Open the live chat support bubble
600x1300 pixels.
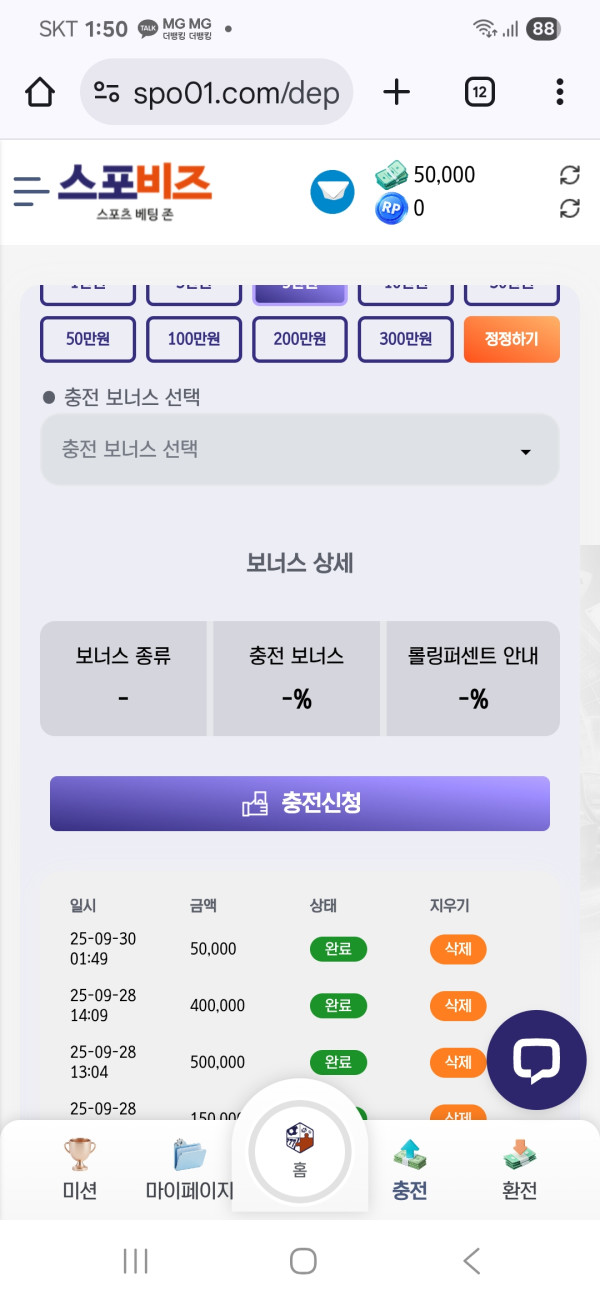tap(536, 1060)
